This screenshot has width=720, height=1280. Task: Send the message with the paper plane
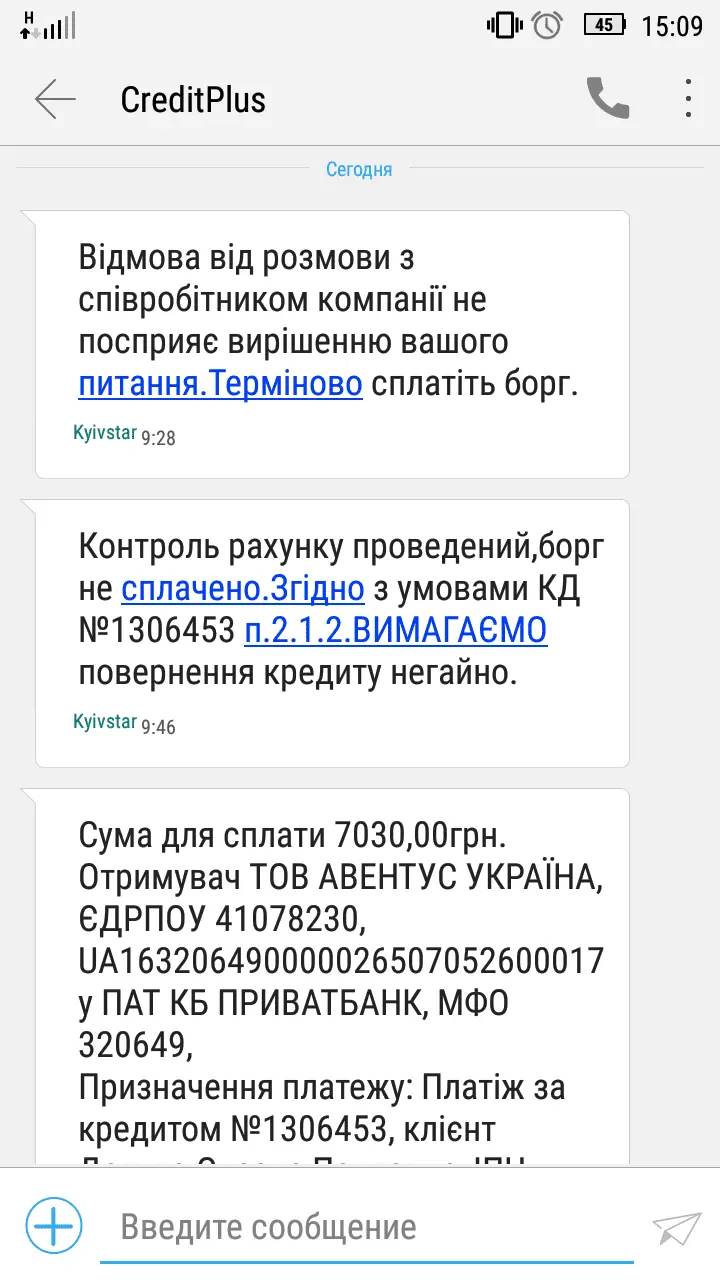(x=676, y=1227)
